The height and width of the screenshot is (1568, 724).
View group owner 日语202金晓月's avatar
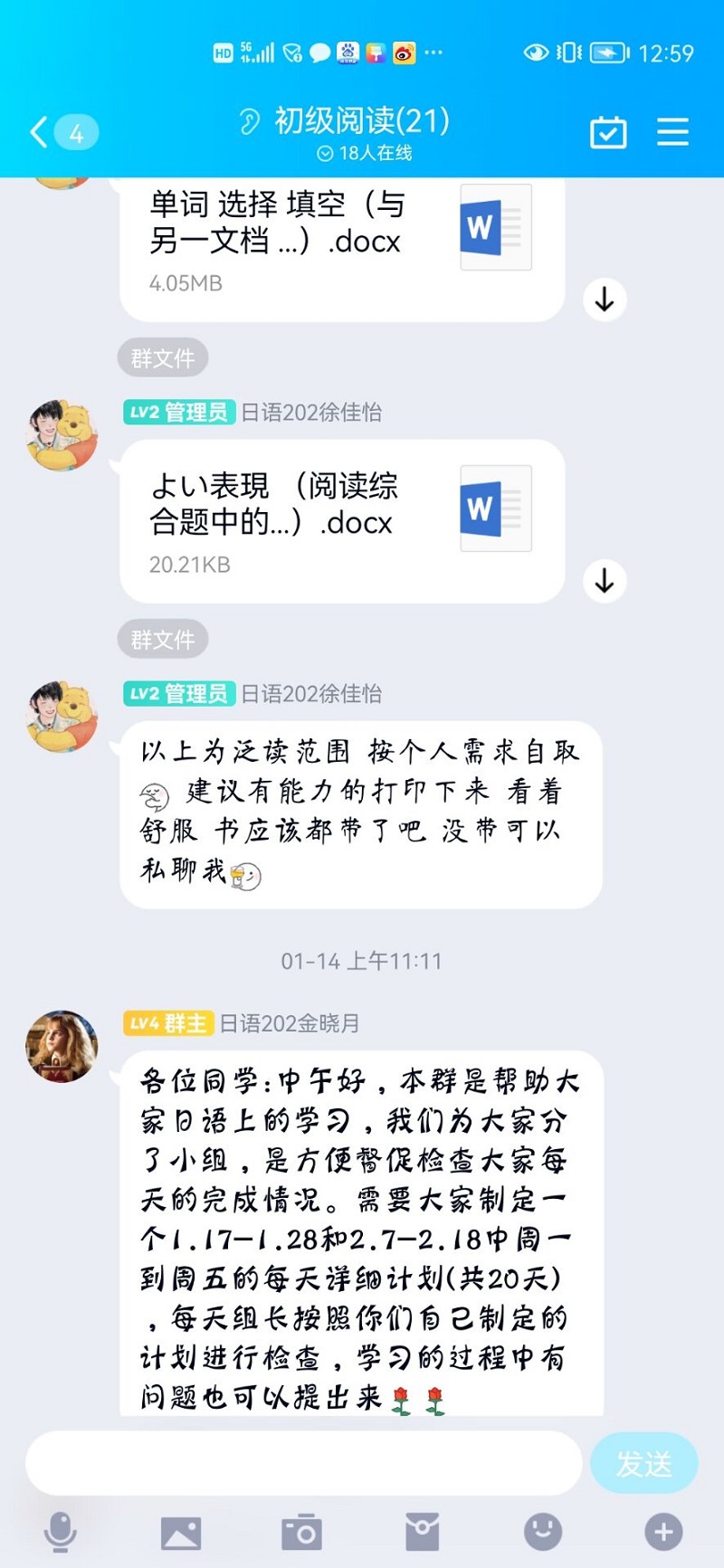click(62, 1046)
